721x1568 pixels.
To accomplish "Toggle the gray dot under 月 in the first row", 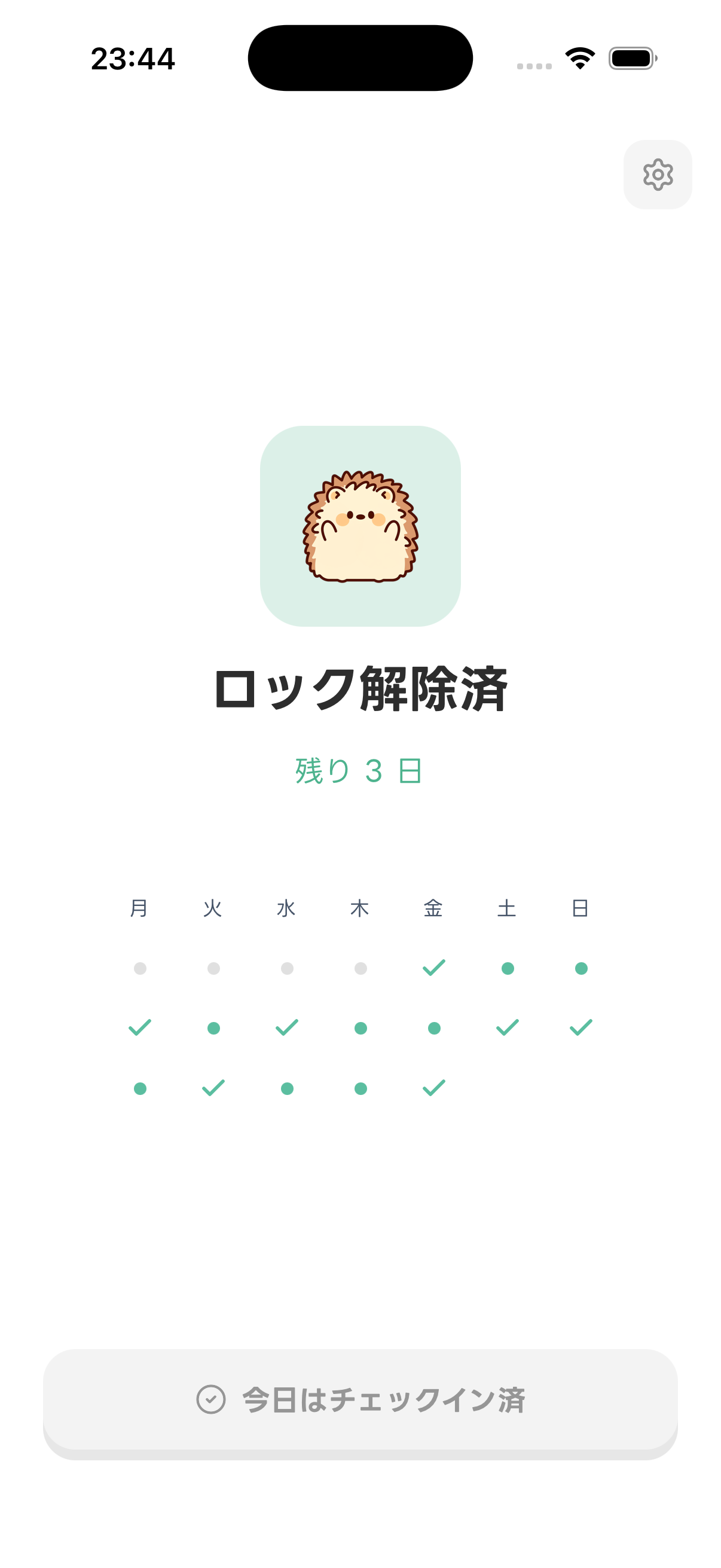I will click(x=140, y=968).
